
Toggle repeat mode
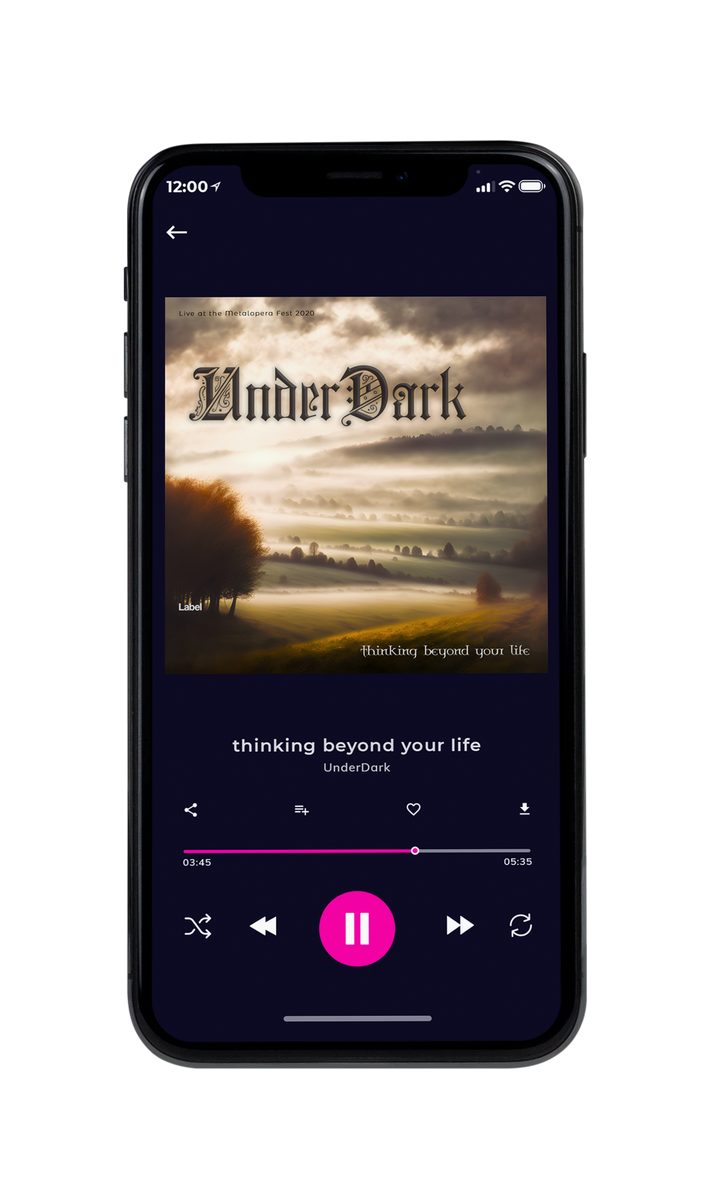(x=521, y=926)
